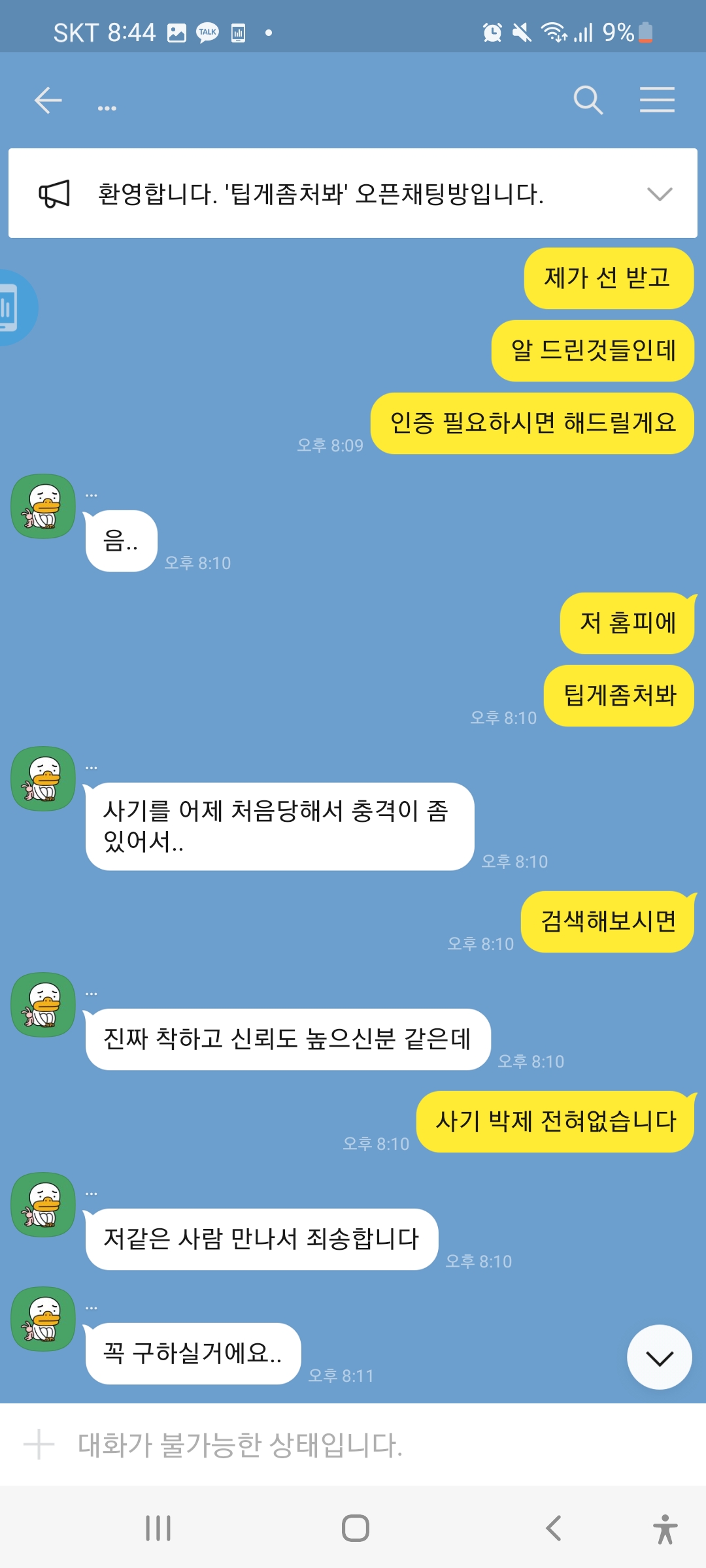Go to the phone's home screen
Viewport: 706px width, 1568px height.
point(355,1528)
